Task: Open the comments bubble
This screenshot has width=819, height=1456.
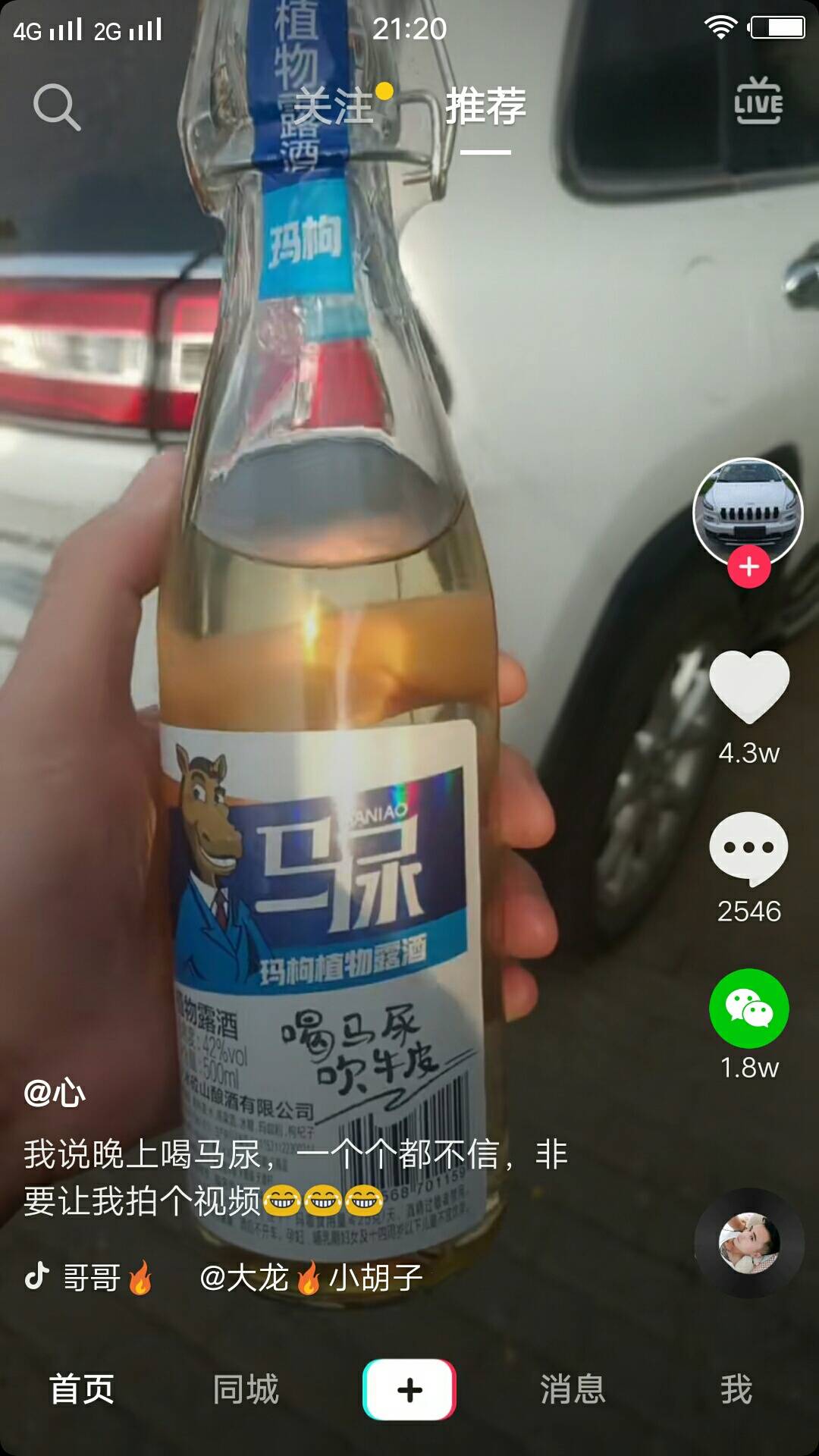Action: (749, 848)
